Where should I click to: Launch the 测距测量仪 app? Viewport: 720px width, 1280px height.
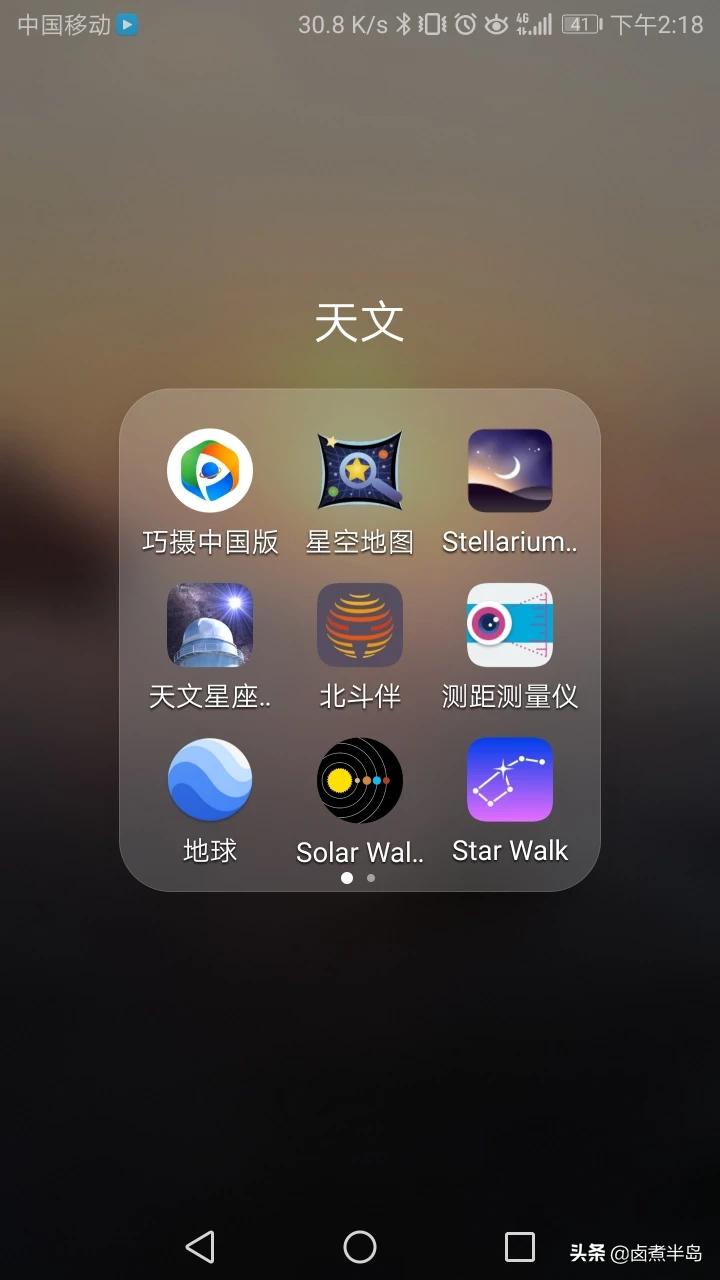(510, 625)
